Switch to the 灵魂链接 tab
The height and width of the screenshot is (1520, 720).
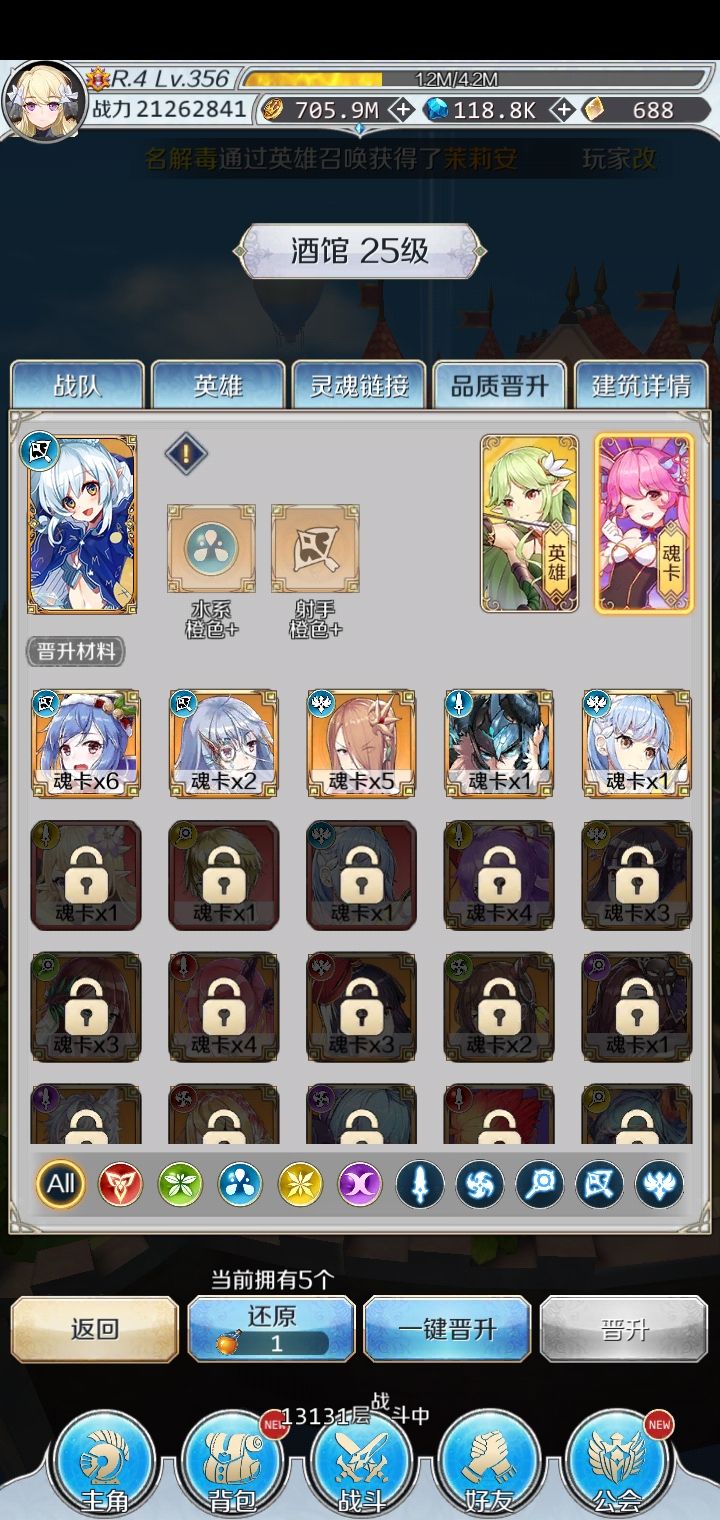click(360, 385)
